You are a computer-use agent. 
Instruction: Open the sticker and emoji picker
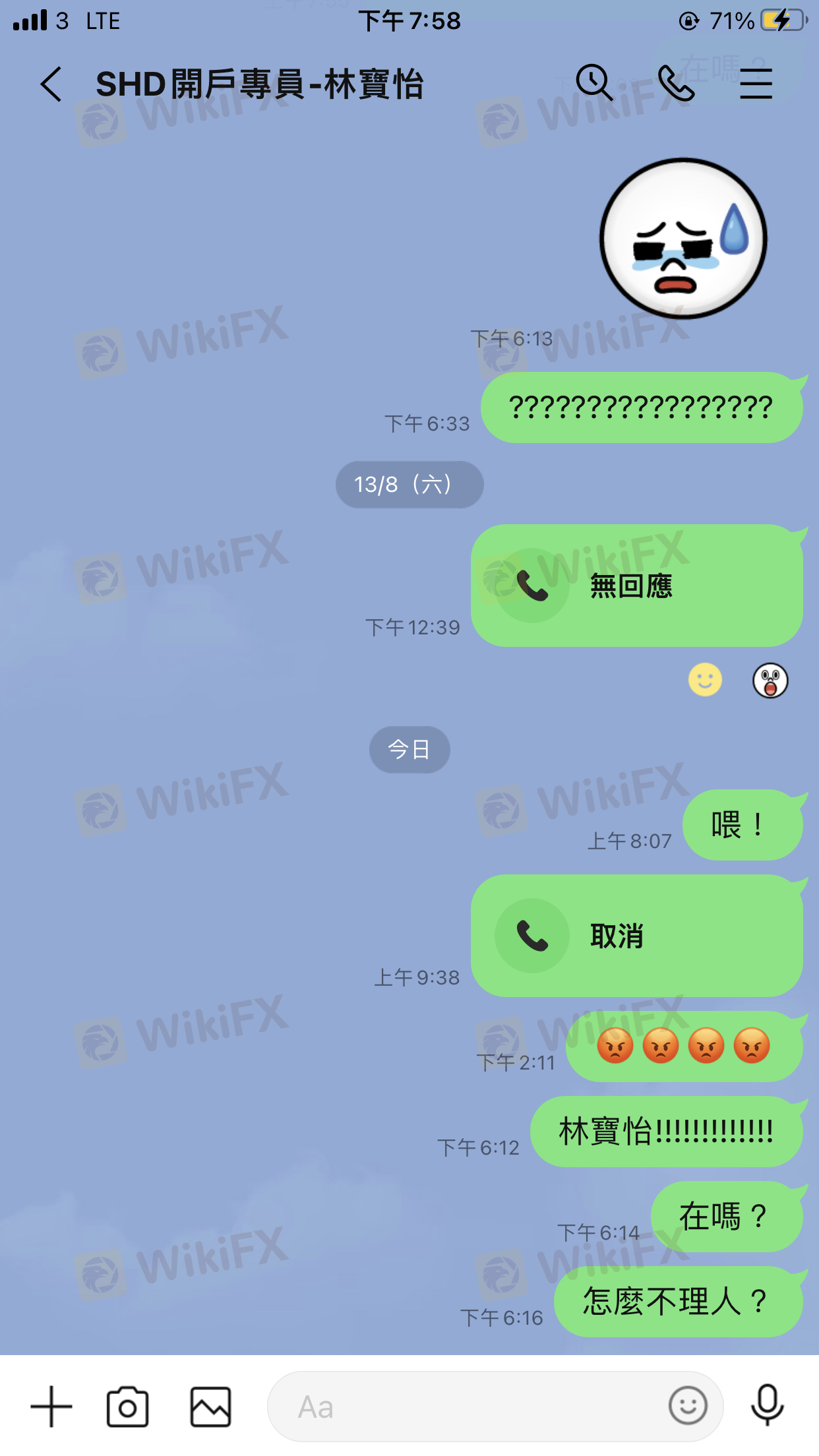688,1407
